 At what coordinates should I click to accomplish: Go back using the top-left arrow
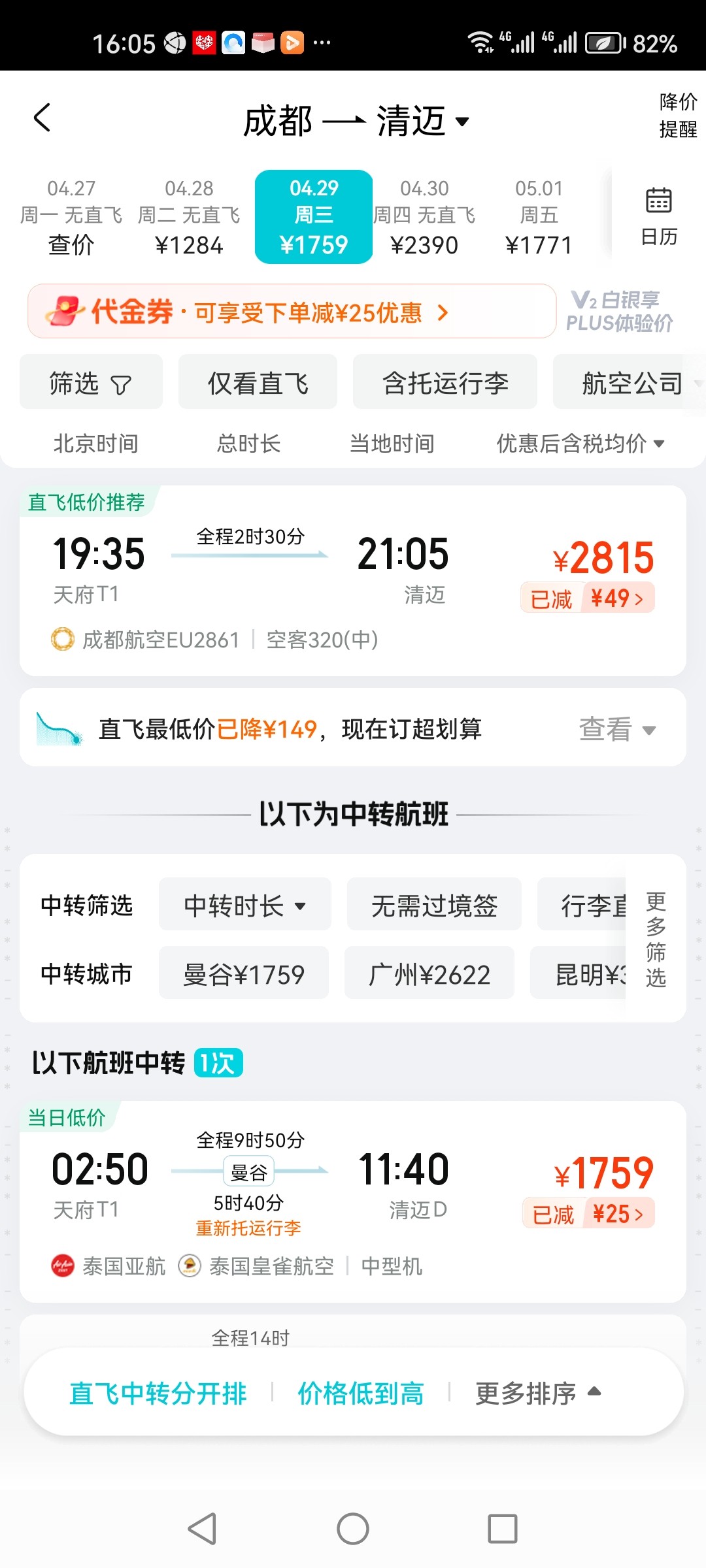pyautogui.click(x=42, y=118)
